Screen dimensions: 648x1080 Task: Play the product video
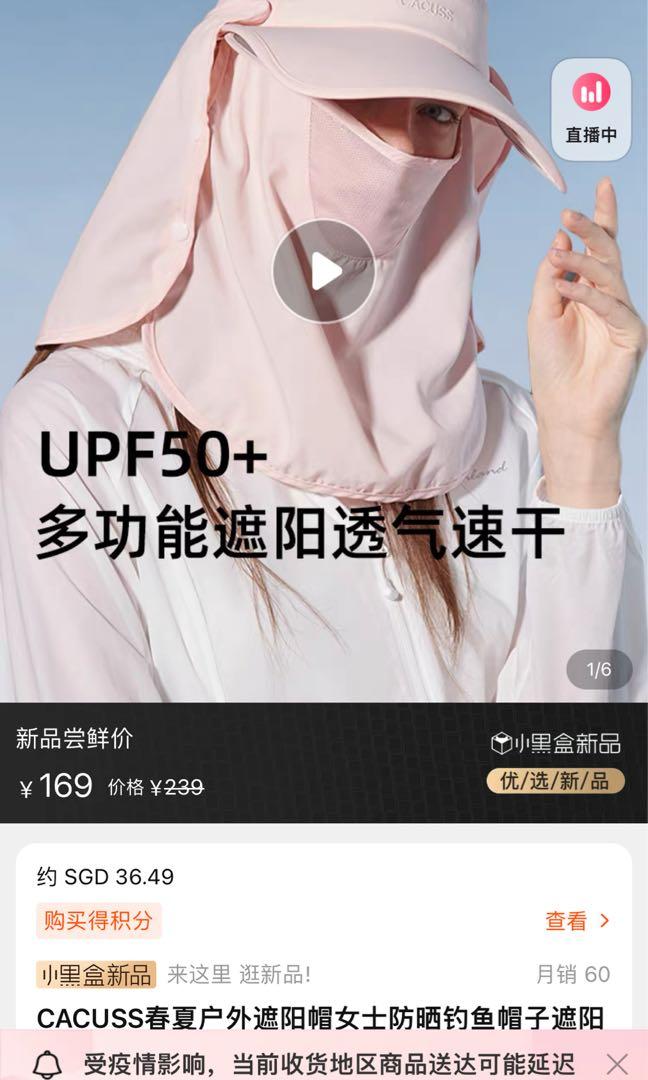click(x=323, y=271)
